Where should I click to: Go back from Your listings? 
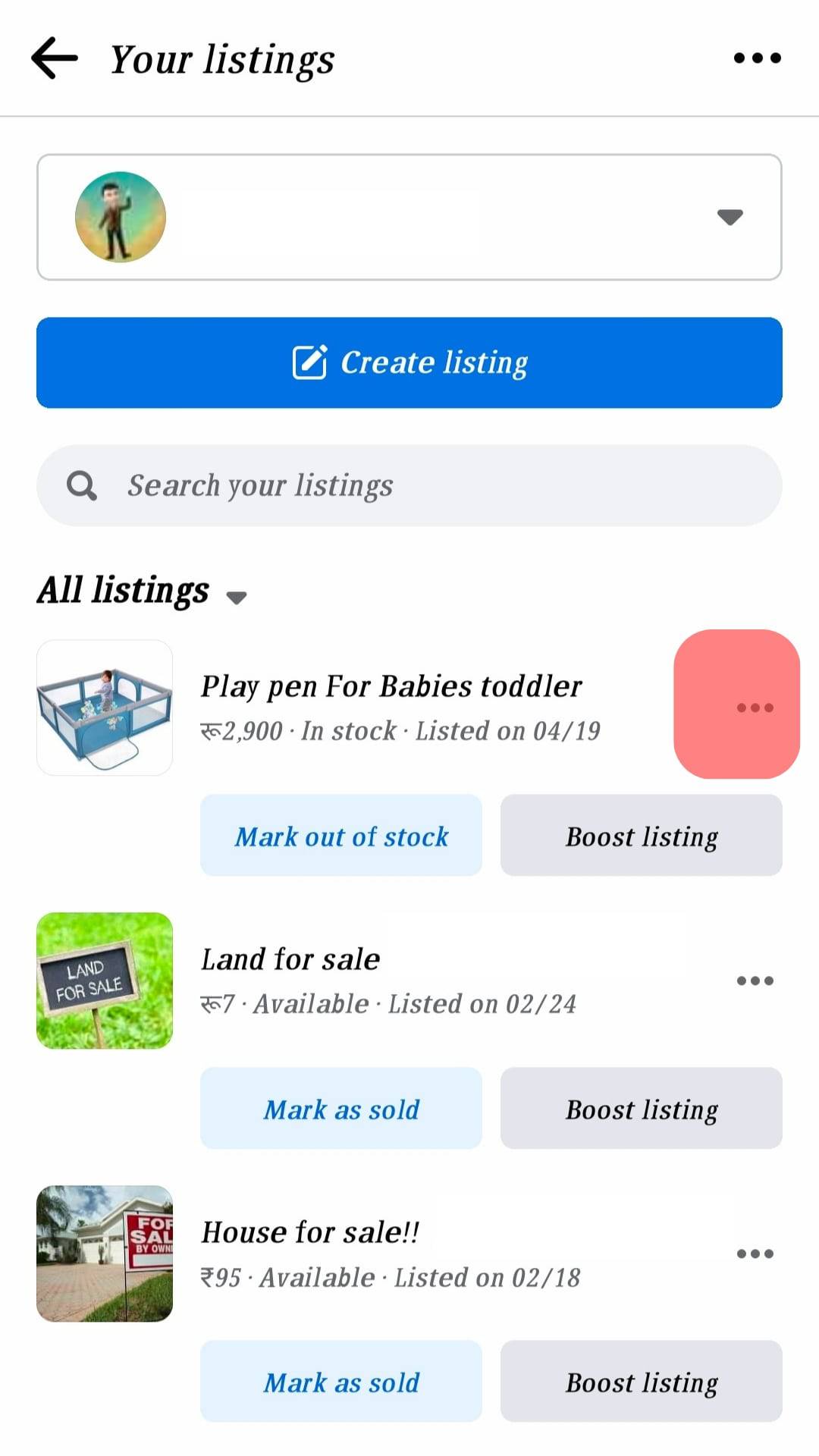point(55,58)
